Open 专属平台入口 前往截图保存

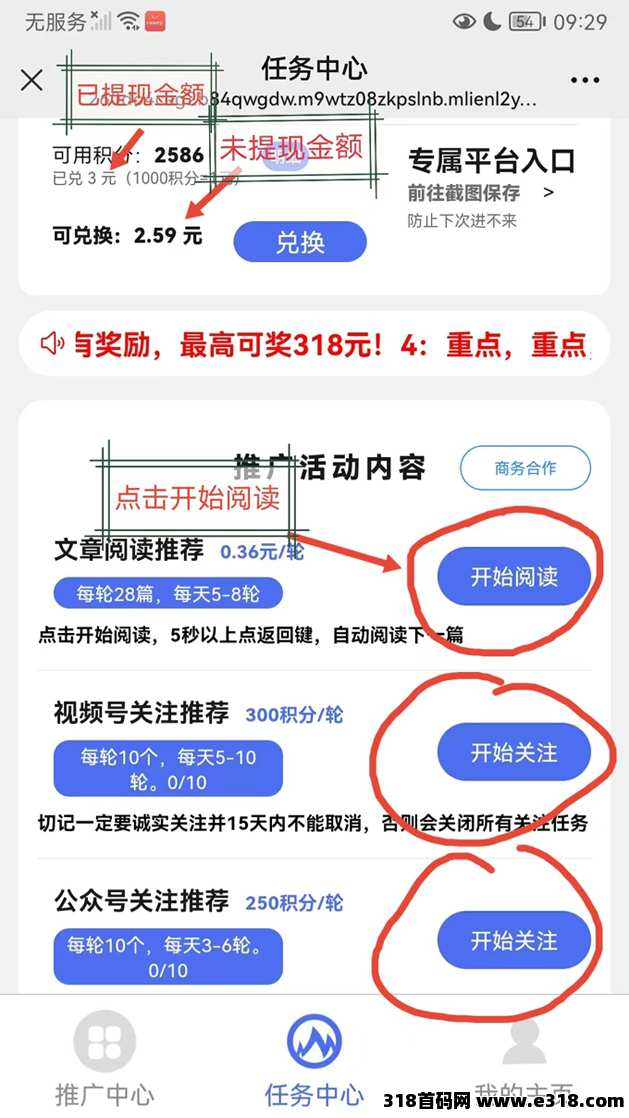click(x=480, y=192)
